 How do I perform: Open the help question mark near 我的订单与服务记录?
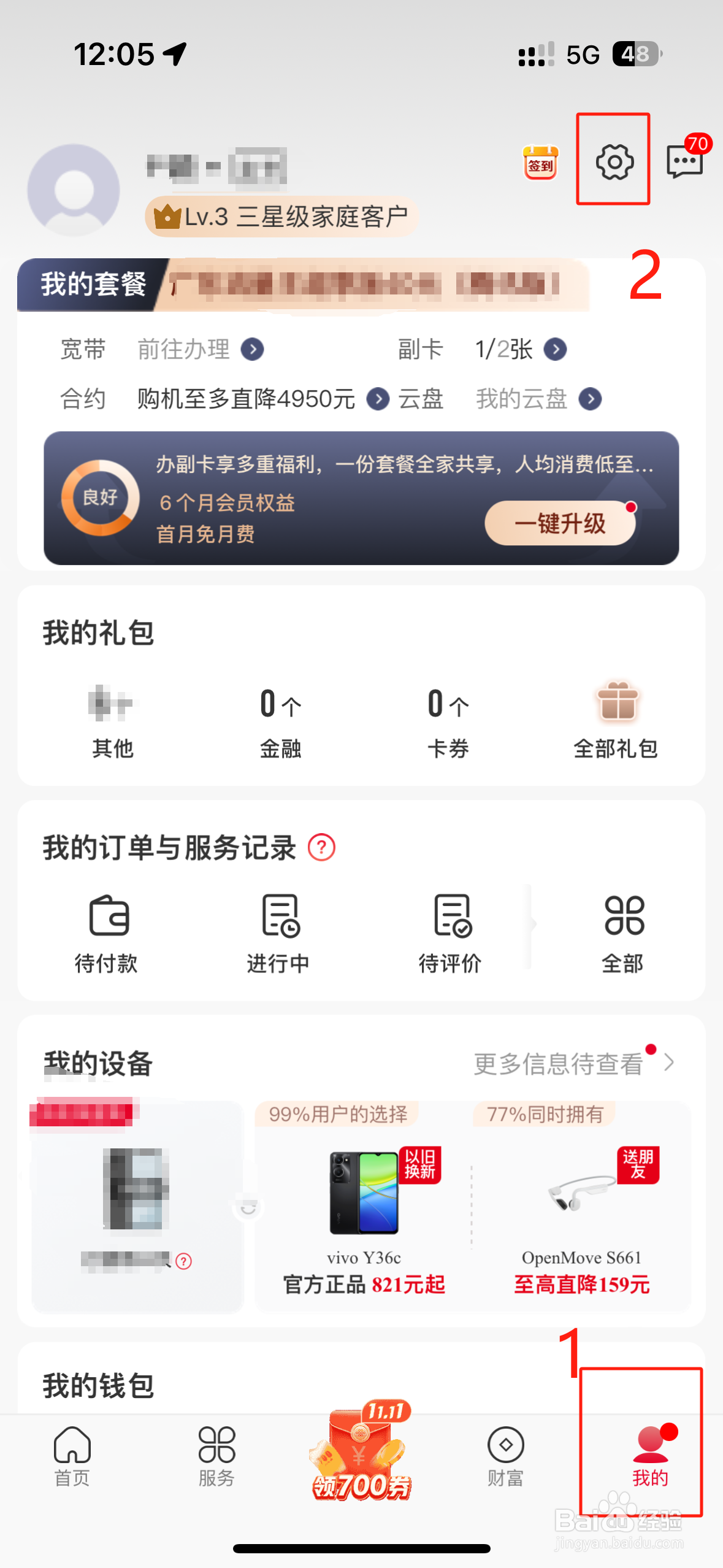[x=323, y=847]
